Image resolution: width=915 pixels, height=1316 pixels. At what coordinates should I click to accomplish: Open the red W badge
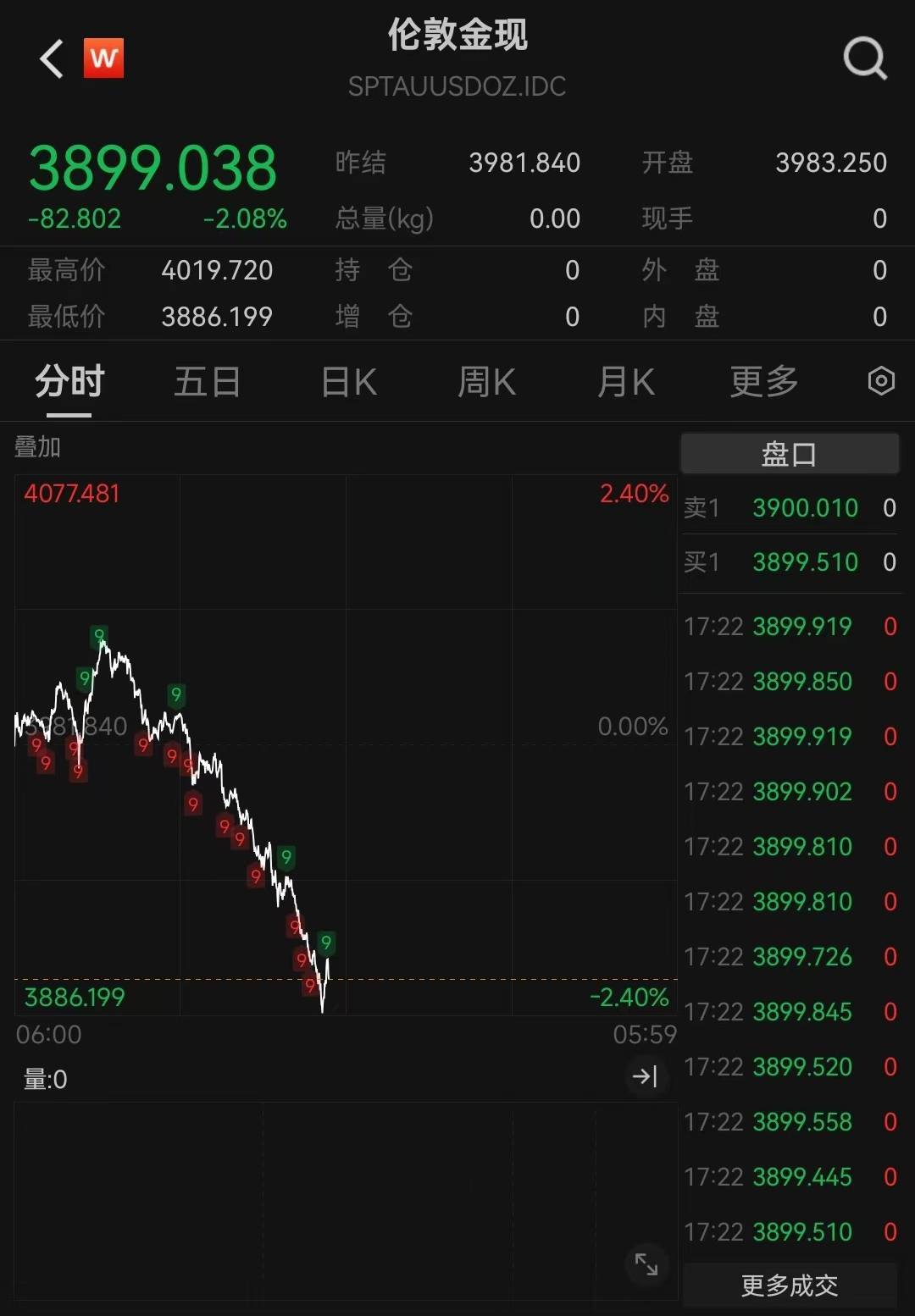[x=103, y=58]
